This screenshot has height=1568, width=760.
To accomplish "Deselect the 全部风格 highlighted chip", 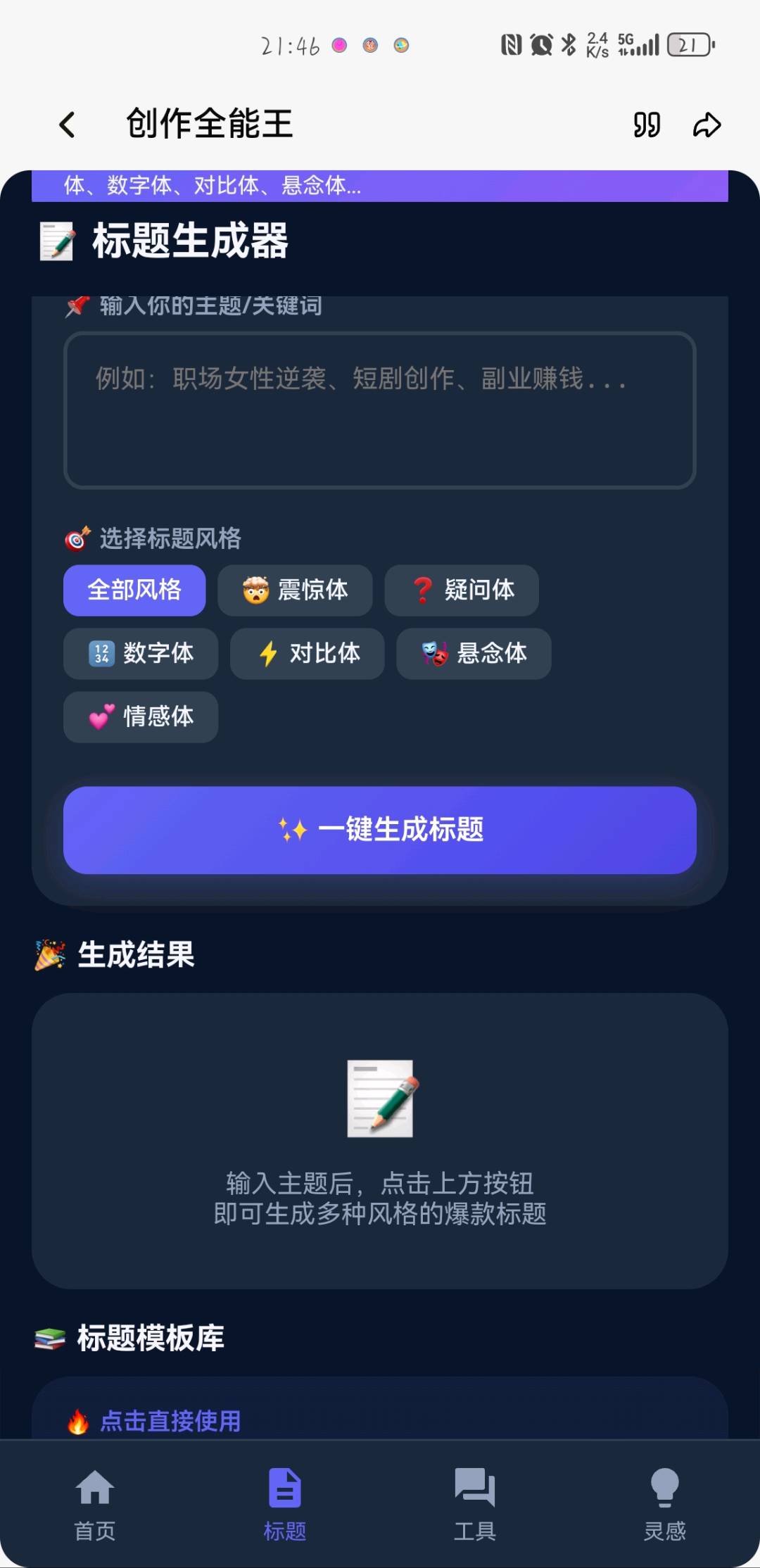I will (134, 590).
